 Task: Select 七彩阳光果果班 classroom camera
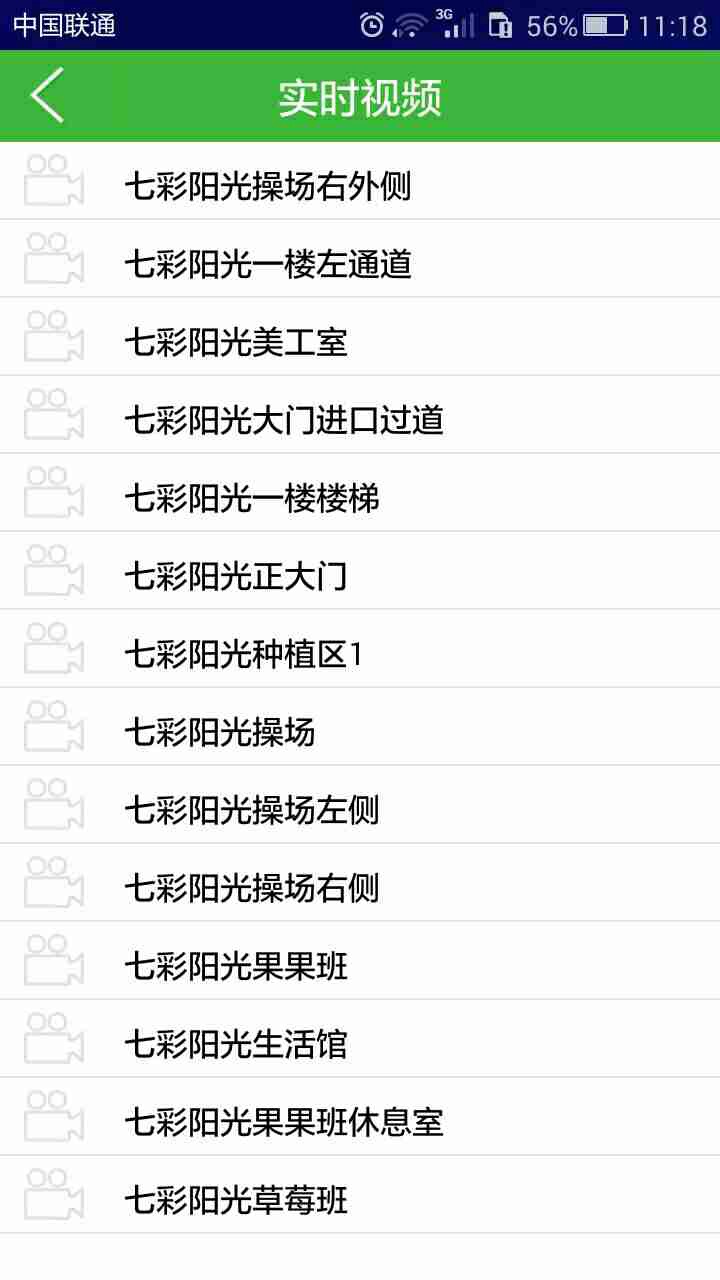(x=360, y=961)
